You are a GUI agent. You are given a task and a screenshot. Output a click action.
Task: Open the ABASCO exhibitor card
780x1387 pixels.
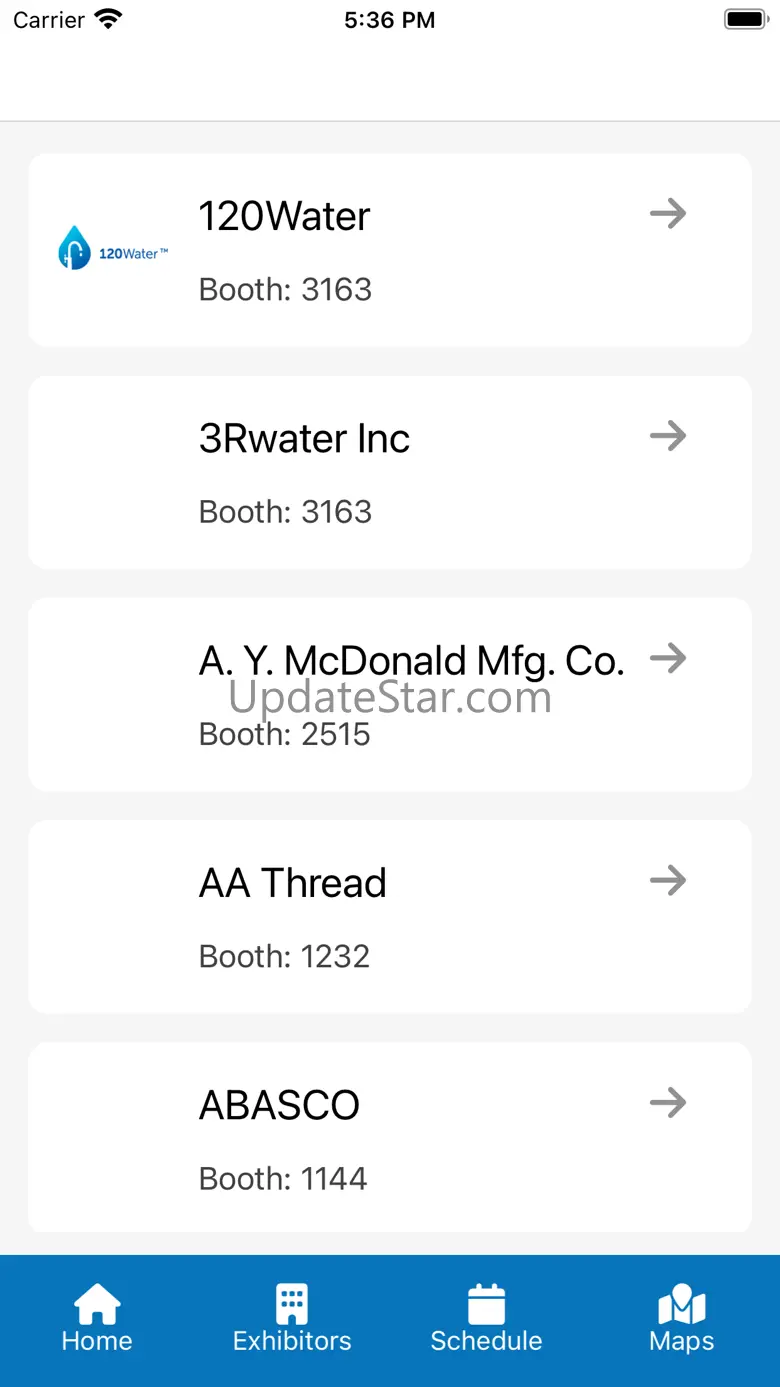point(389,1138)
